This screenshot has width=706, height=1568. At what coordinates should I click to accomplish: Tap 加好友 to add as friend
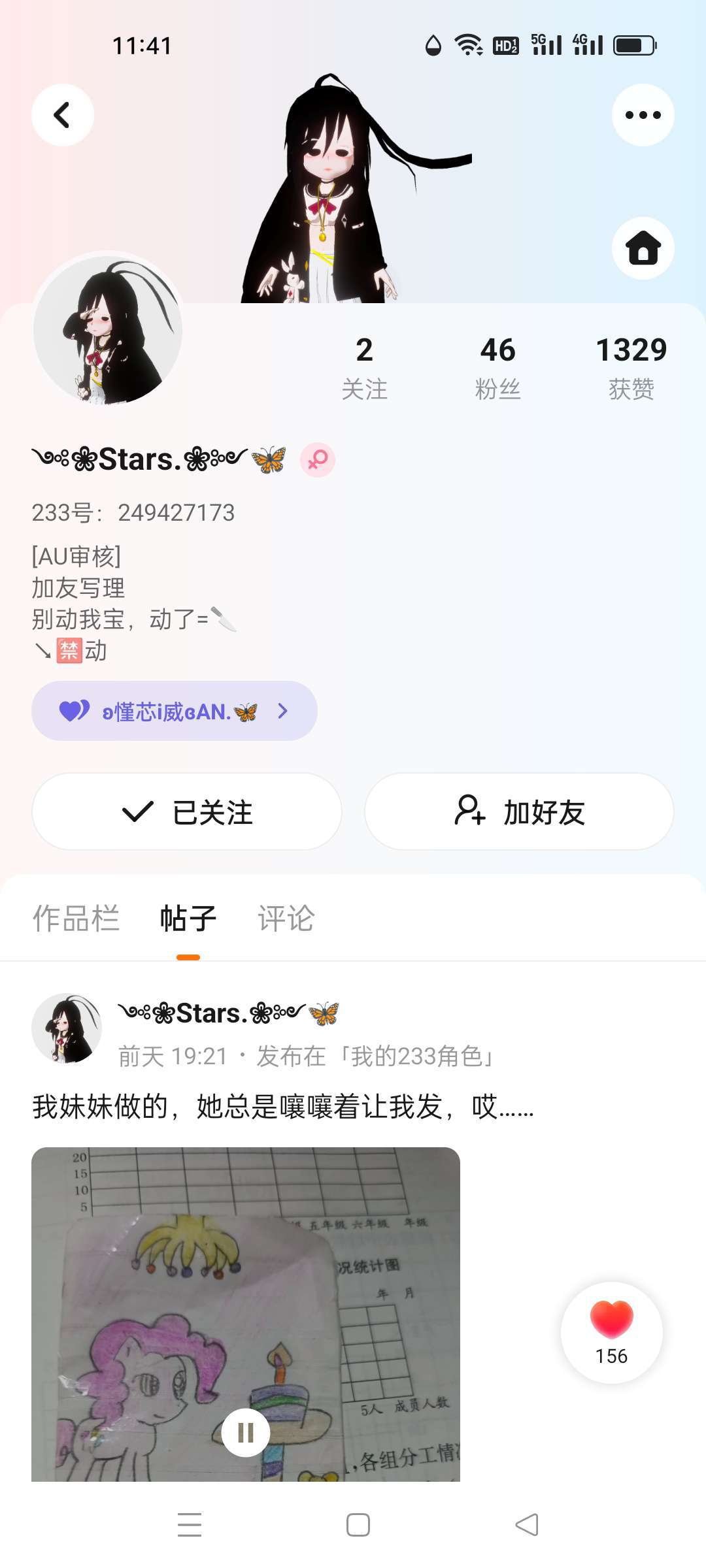(519, 811)
